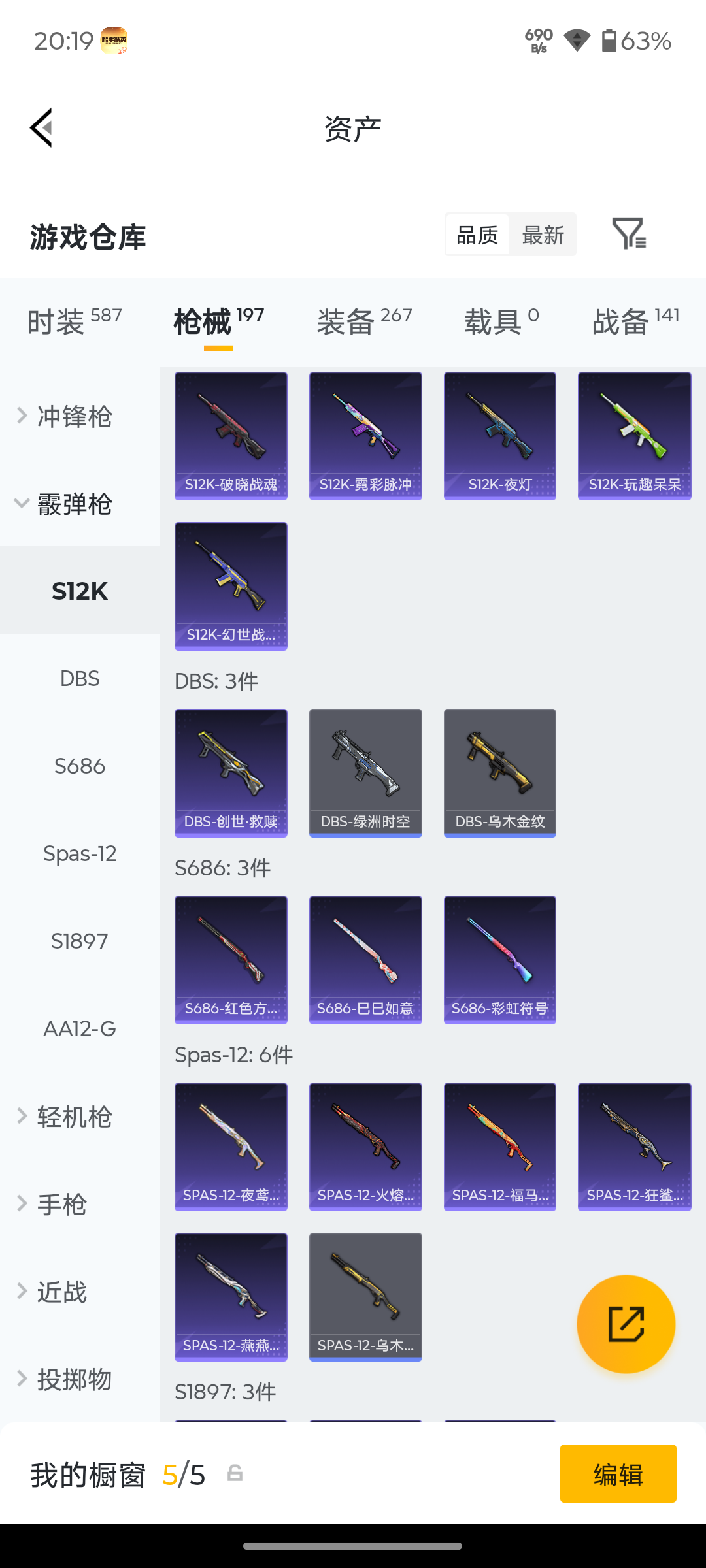Open the DBS-绿洲时空 skin
The height and width of the screenshot is (1568, 706).
(365, 773)
